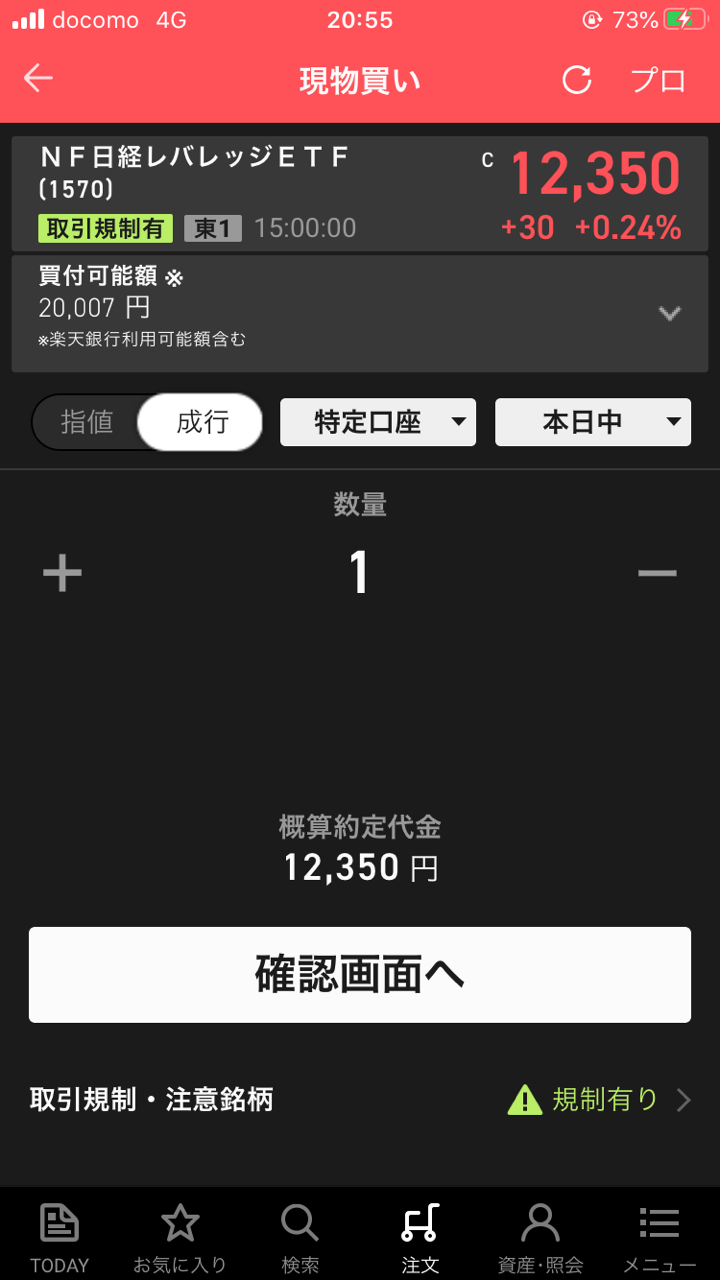720x1280 pixels.
Task: Go back with the arrow icon
Action: (x=38, y=79)
